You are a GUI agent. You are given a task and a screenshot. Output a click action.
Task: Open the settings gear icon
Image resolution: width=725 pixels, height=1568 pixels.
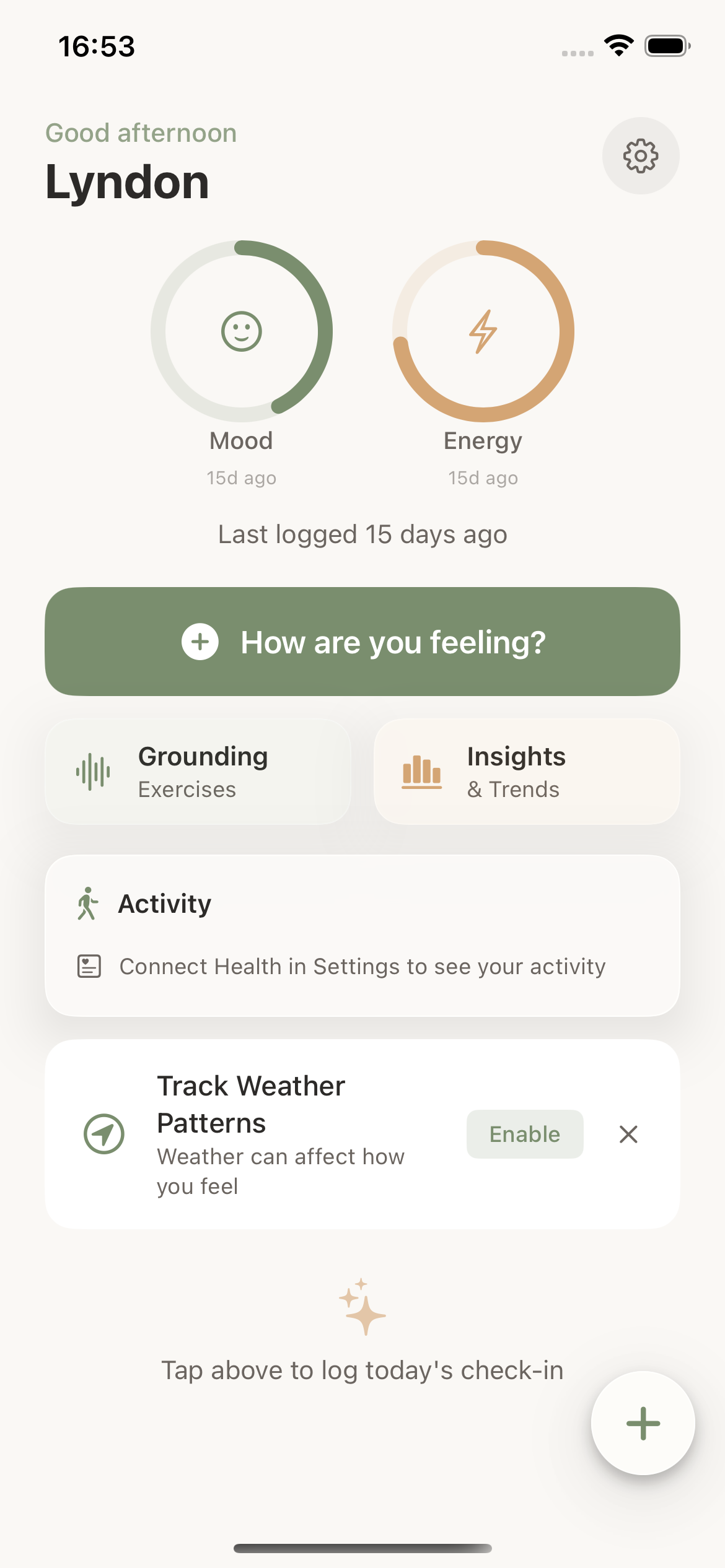(x=641, y=156)
